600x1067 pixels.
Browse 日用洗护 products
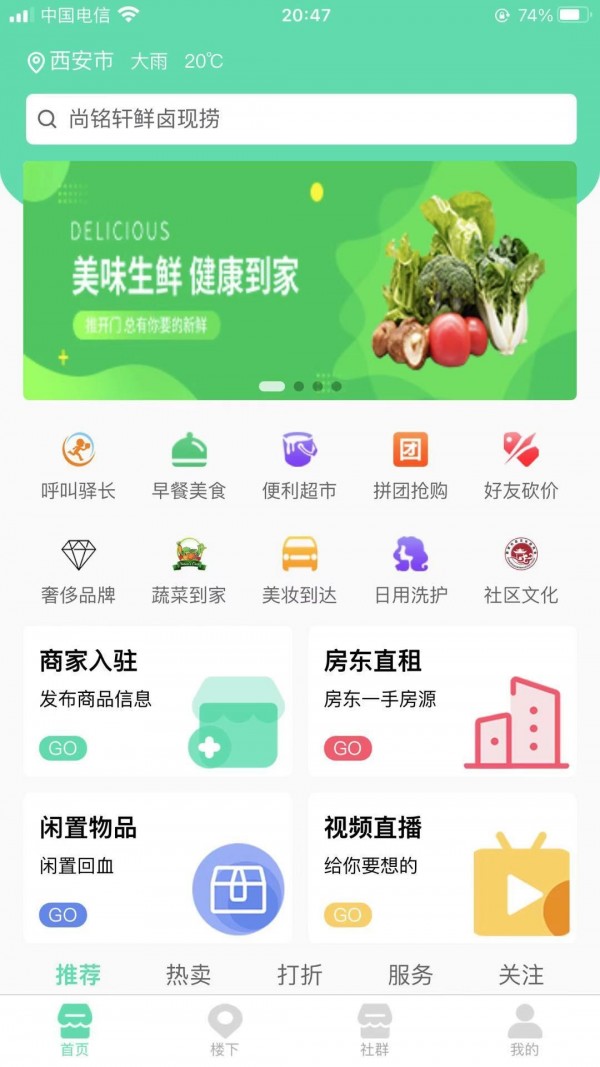coord(410,569)
